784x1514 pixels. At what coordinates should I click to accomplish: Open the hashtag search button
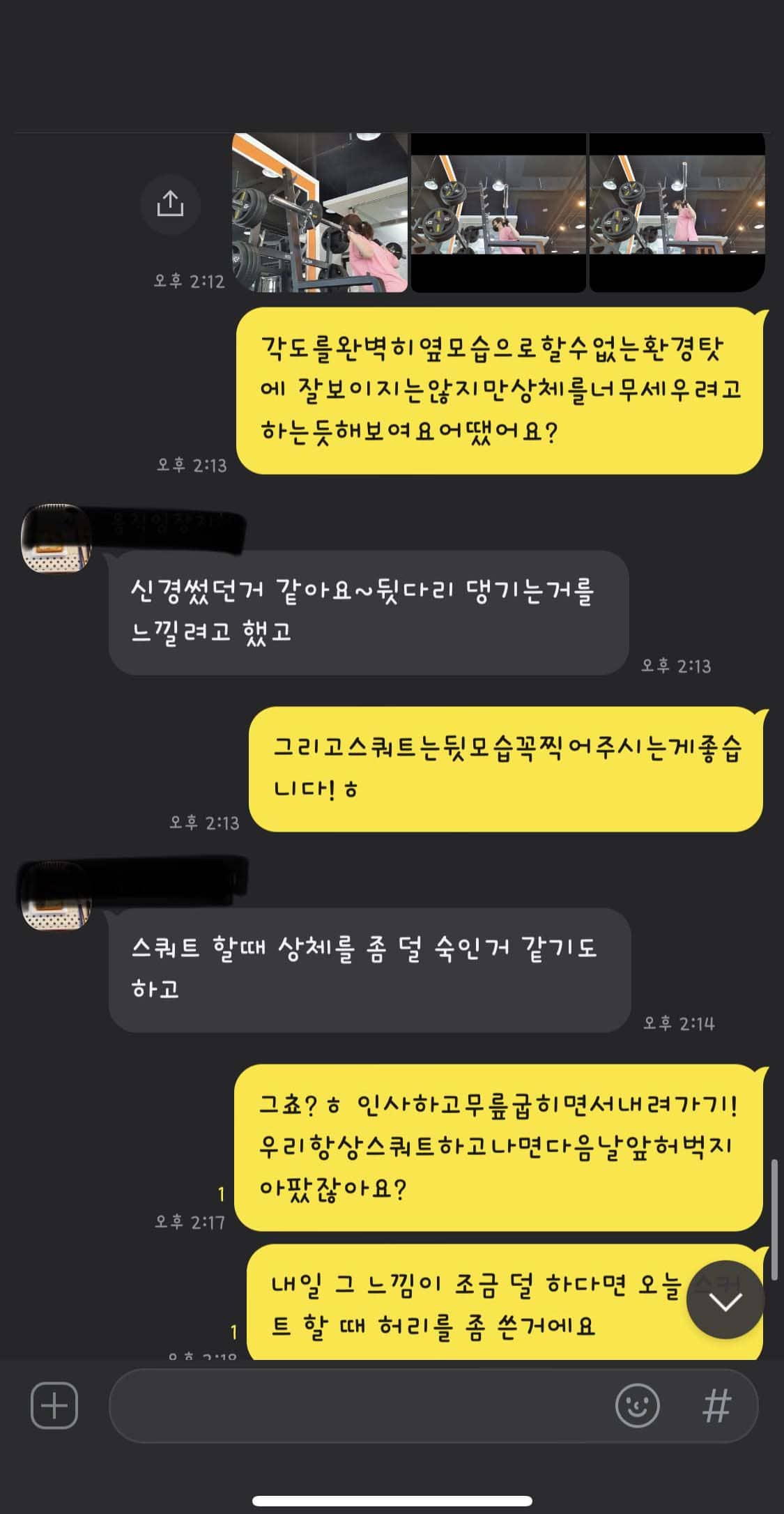click(716, 1405)
